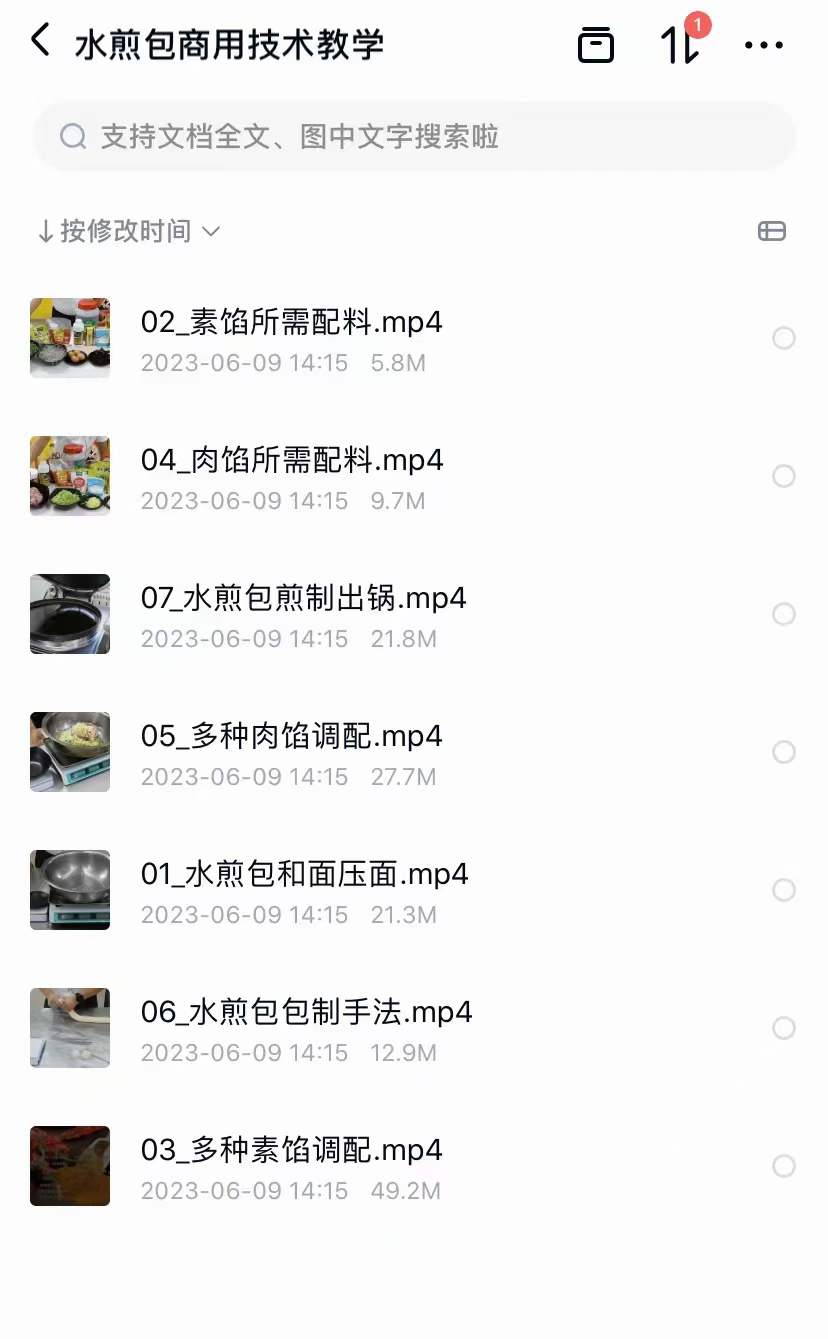Select the circle beside 02_素馅所需配料.mp4
Image resolution: width=828 pixels, height=1339 pixels.
point(784,338)
